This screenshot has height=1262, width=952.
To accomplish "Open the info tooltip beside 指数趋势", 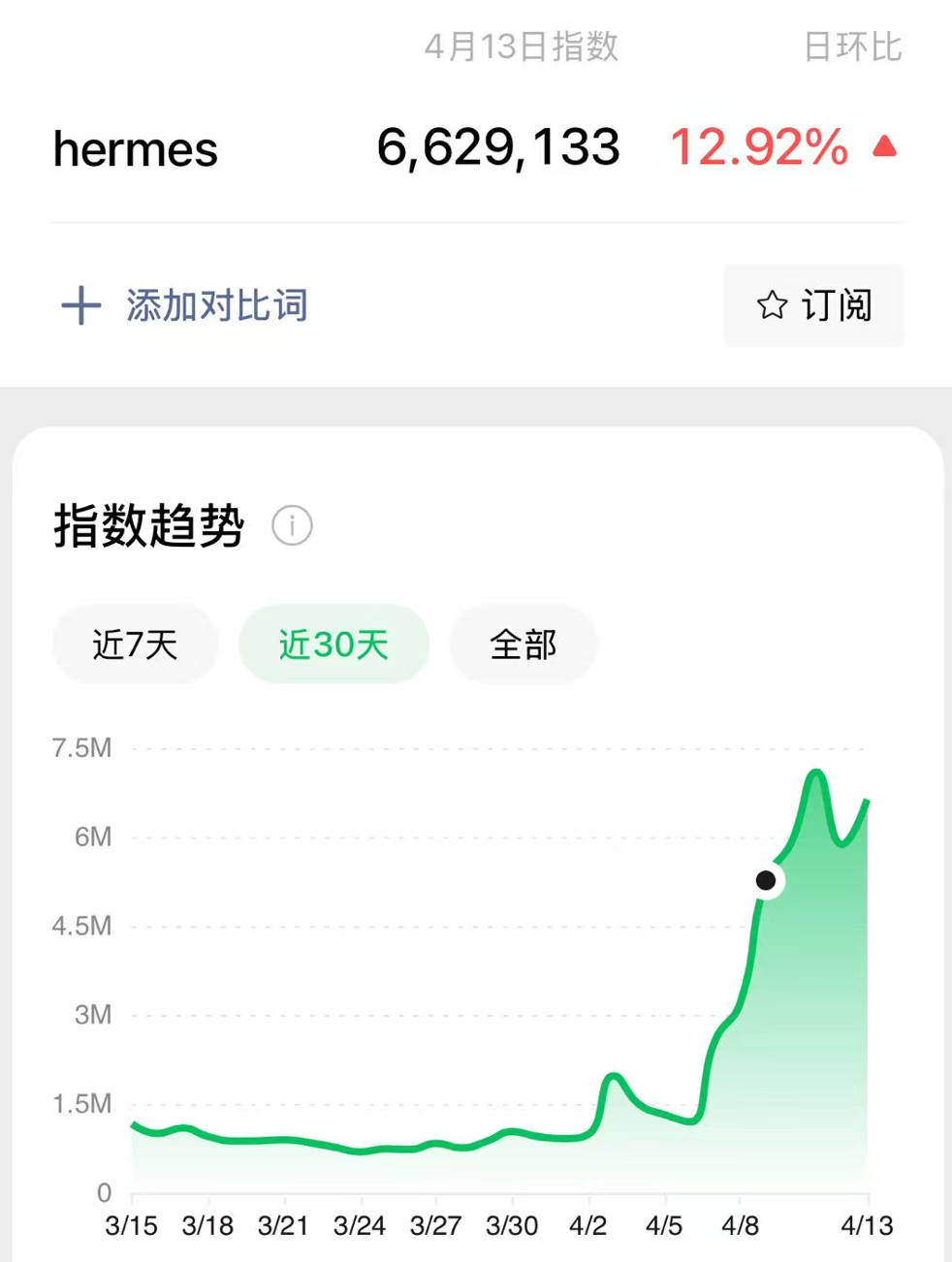I will coord(293,525).
